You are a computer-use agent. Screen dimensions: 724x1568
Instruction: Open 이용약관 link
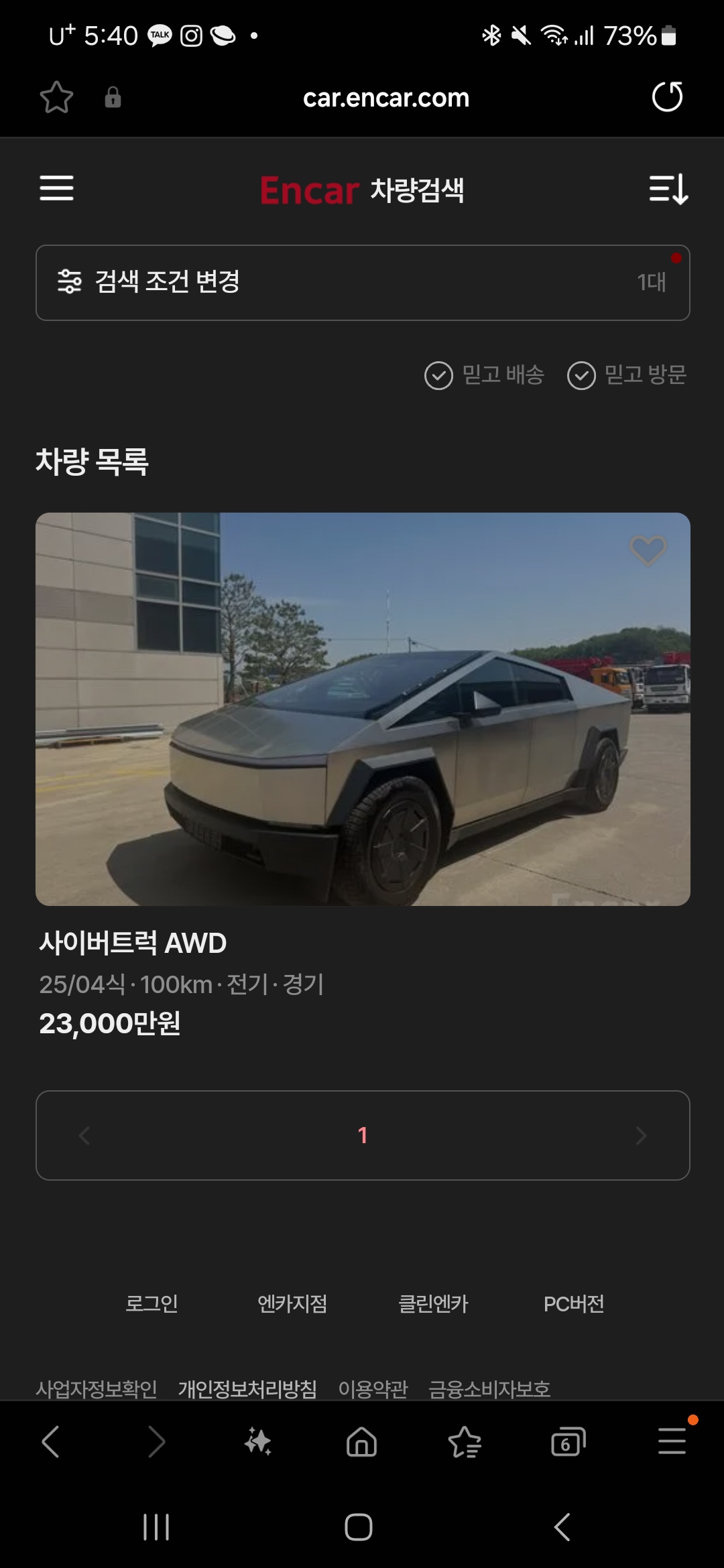pyautogui.click(x=373, y=1388)
